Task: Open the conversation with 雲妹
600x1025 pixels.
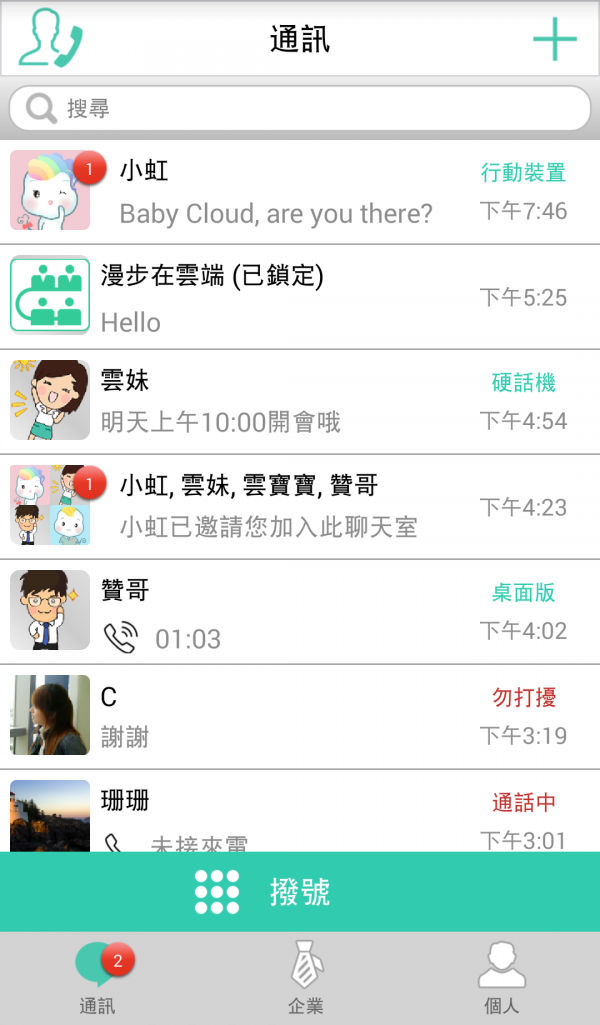Action: [300, 401]
